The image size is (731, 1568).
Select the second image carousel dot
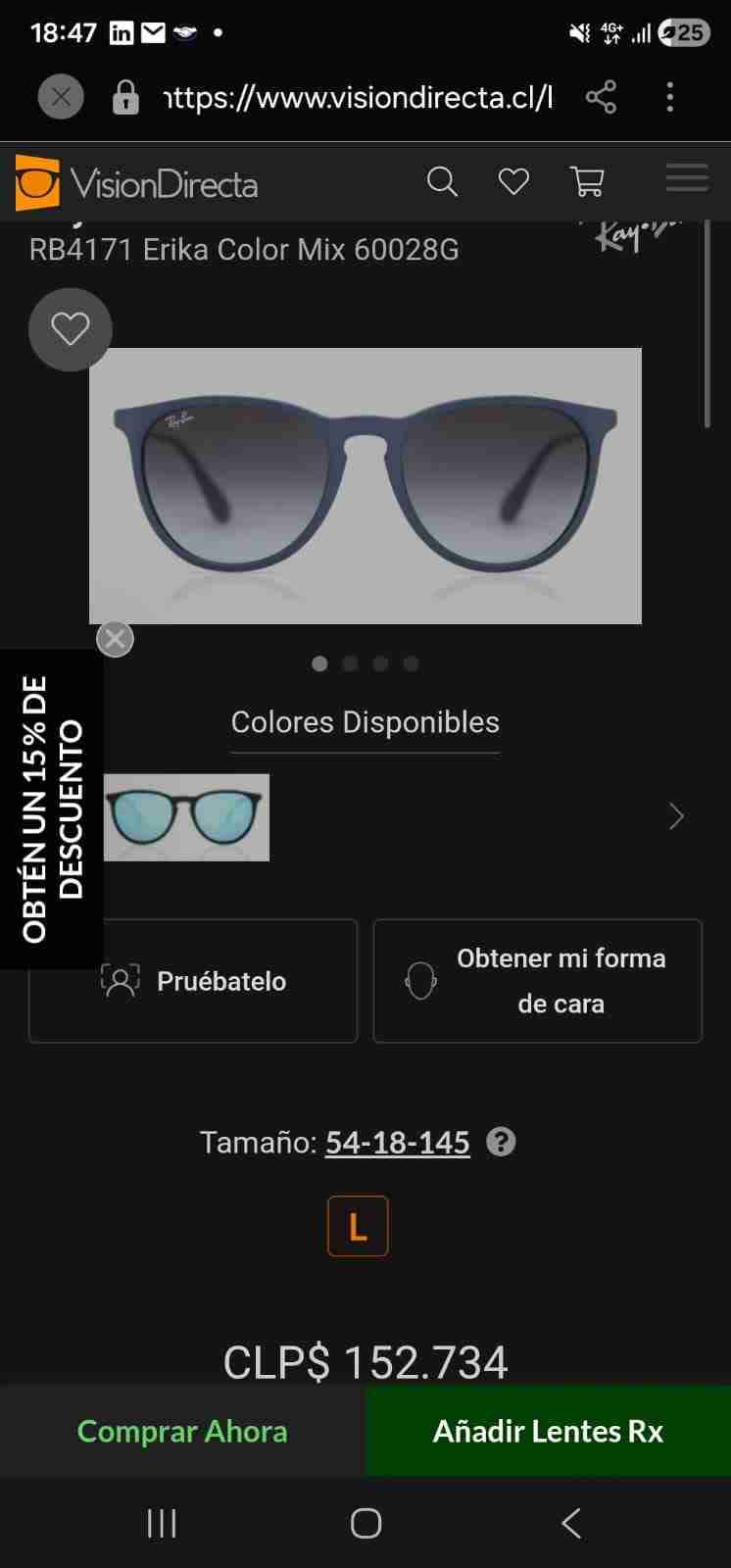pyautogui.click(x=349, y=663)
